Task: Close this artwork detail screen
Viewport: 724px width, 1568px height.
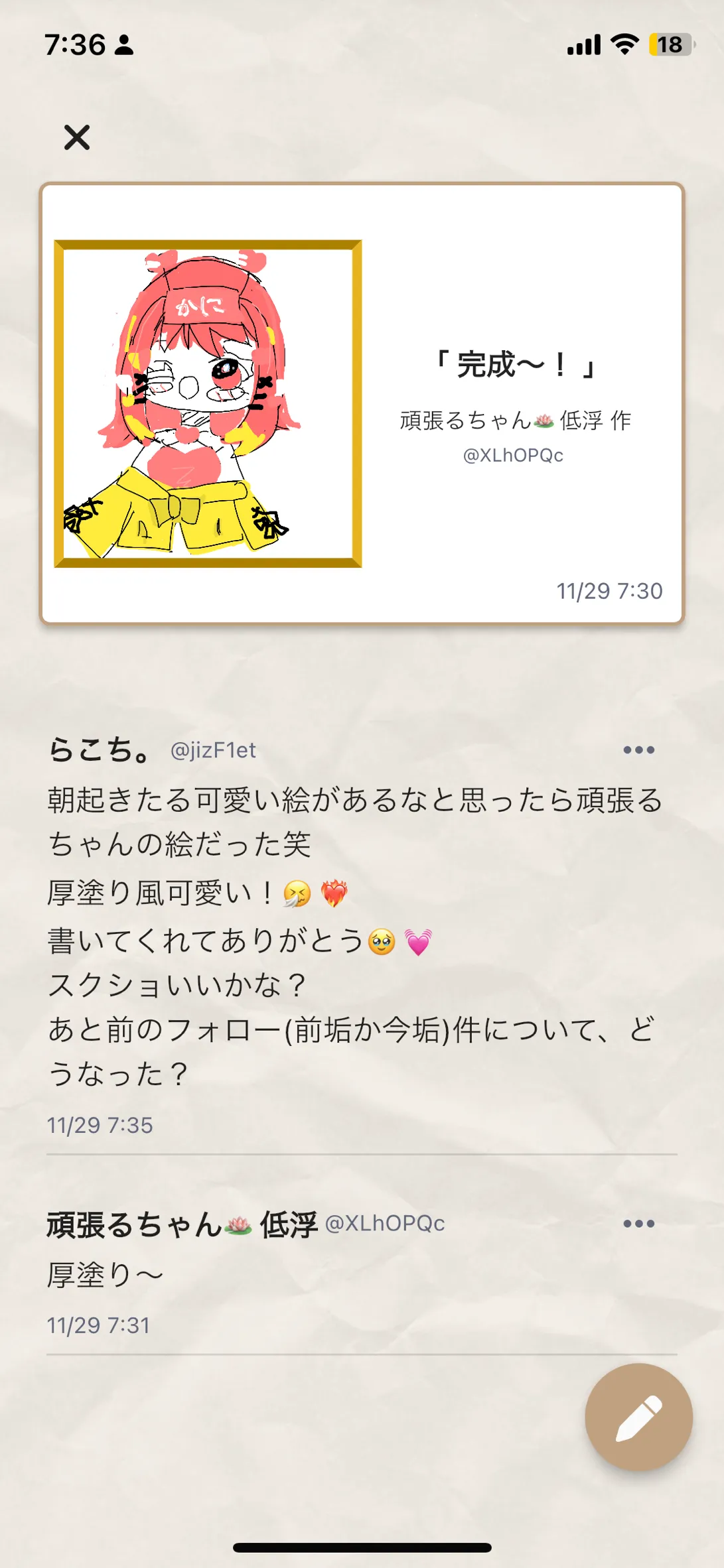Action: tap(77, 137)
